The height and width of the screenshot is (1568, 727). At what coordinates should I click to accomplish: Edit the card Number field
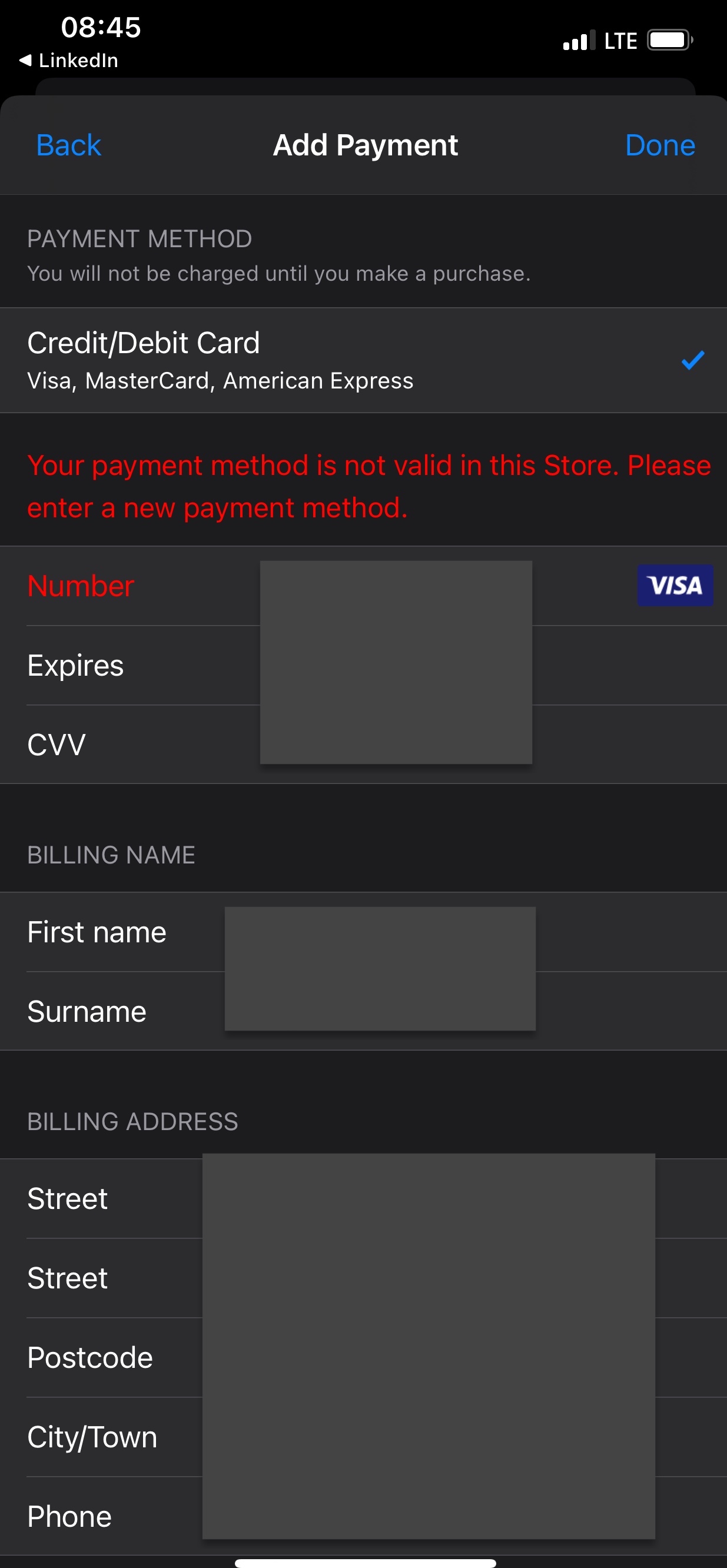coord(396,586)
